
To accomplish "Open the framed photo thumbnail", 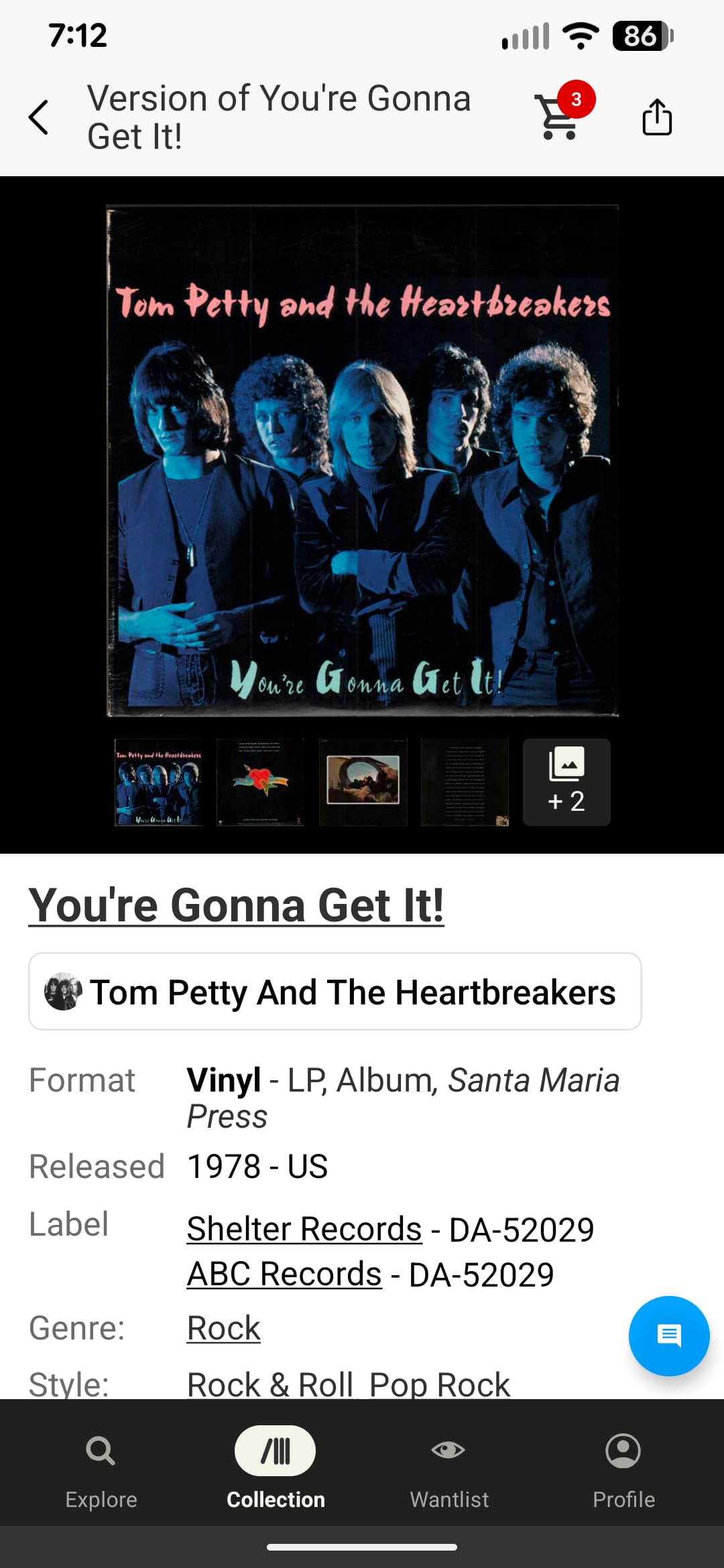I will point(363,782).
